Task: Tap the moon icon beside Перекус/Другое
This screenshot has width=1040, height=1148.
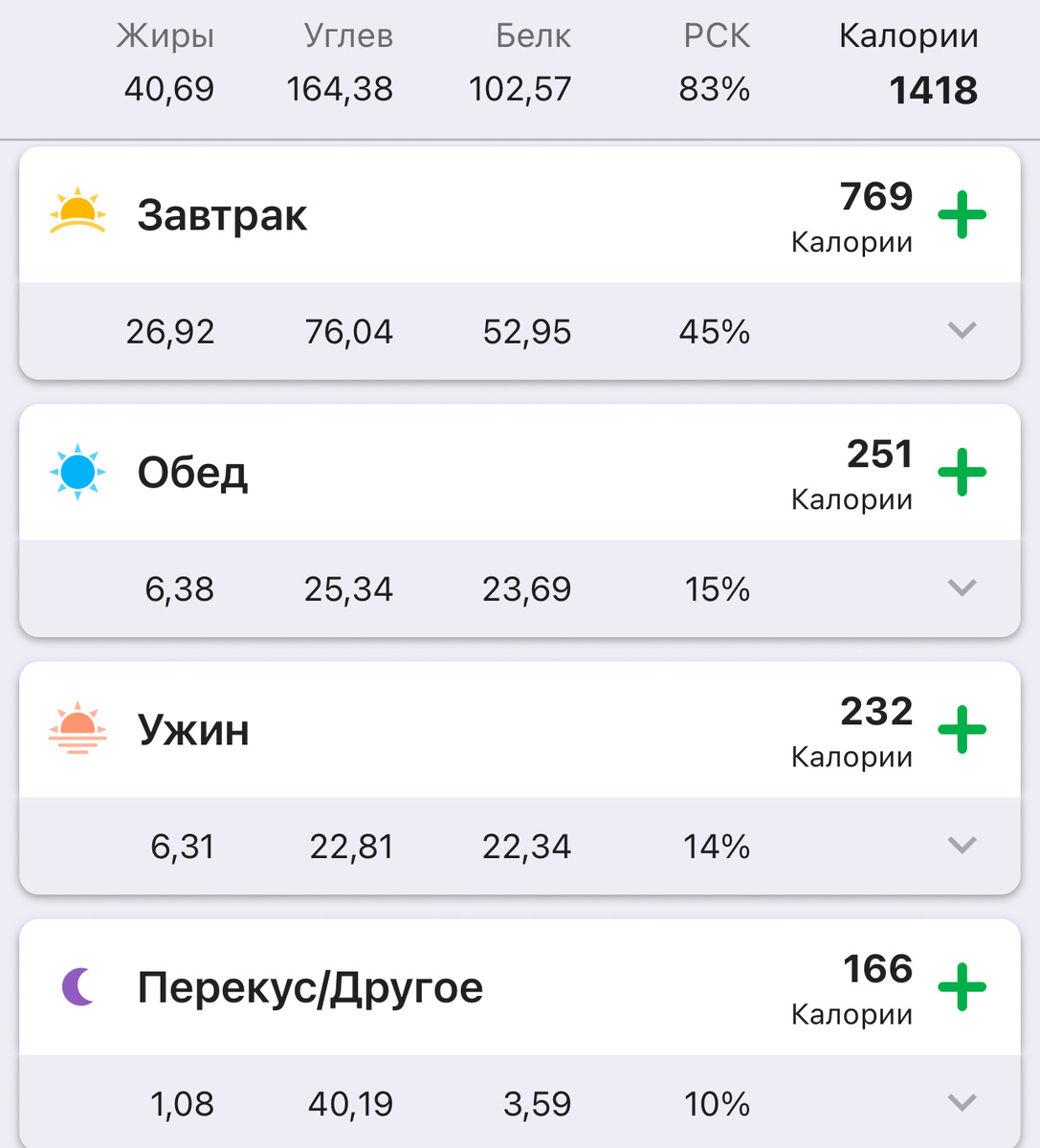Action: [77, 987]
